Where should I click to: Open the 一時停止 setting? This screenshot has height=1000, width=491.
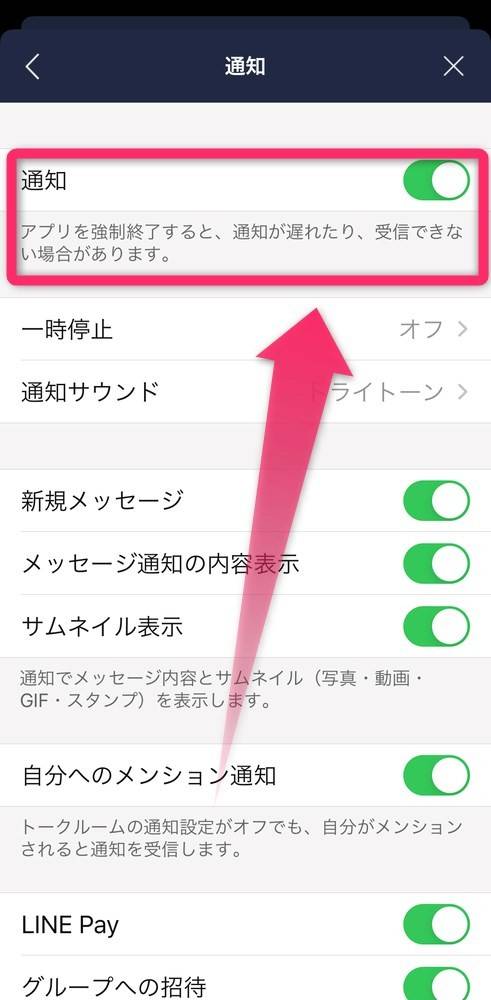point(246,330)
